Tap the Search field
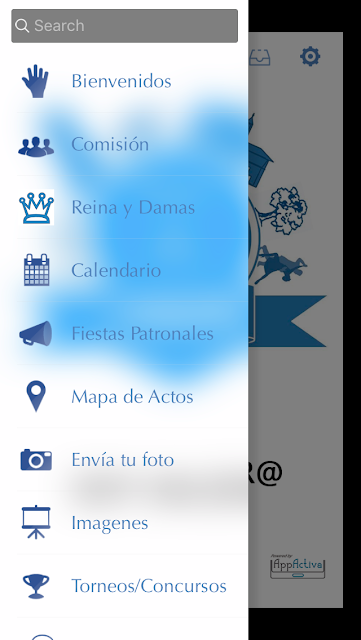The image size is (361, 640). (x=124, y=26)
